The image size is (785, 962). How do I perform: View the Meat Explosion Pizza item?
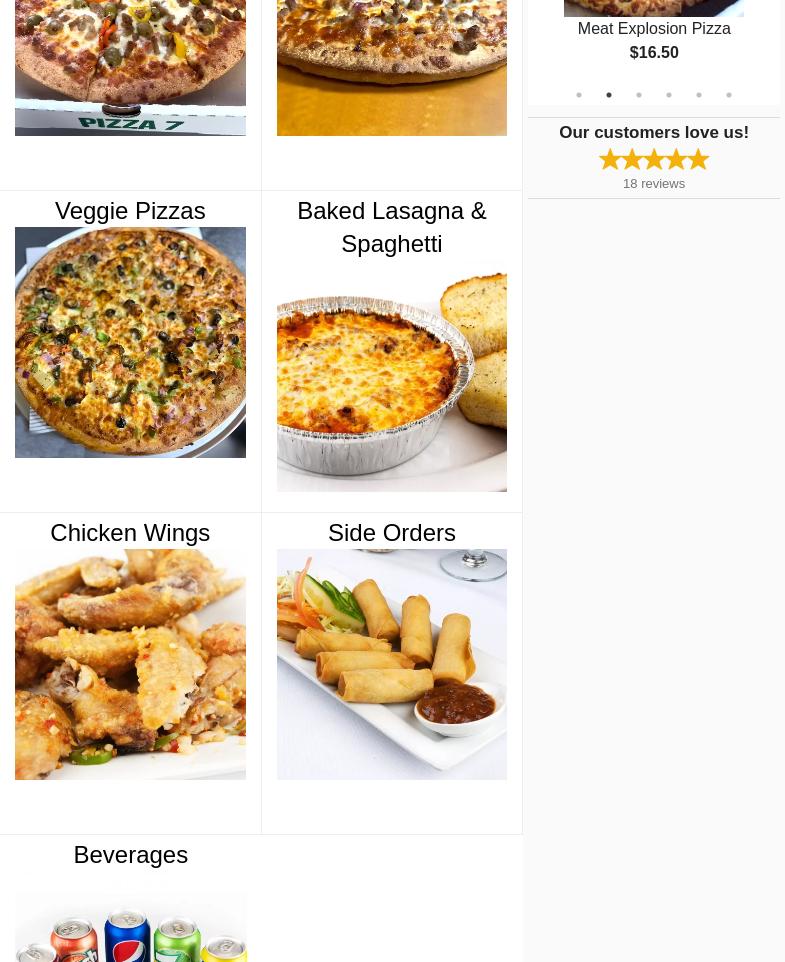653,28
